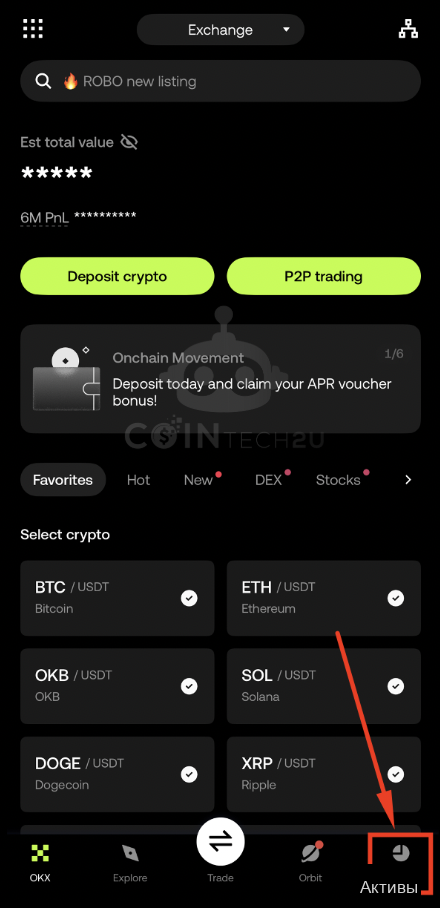Tap the ROBO new listing search box
Viewport: 440px width, 908px height.
221,82
